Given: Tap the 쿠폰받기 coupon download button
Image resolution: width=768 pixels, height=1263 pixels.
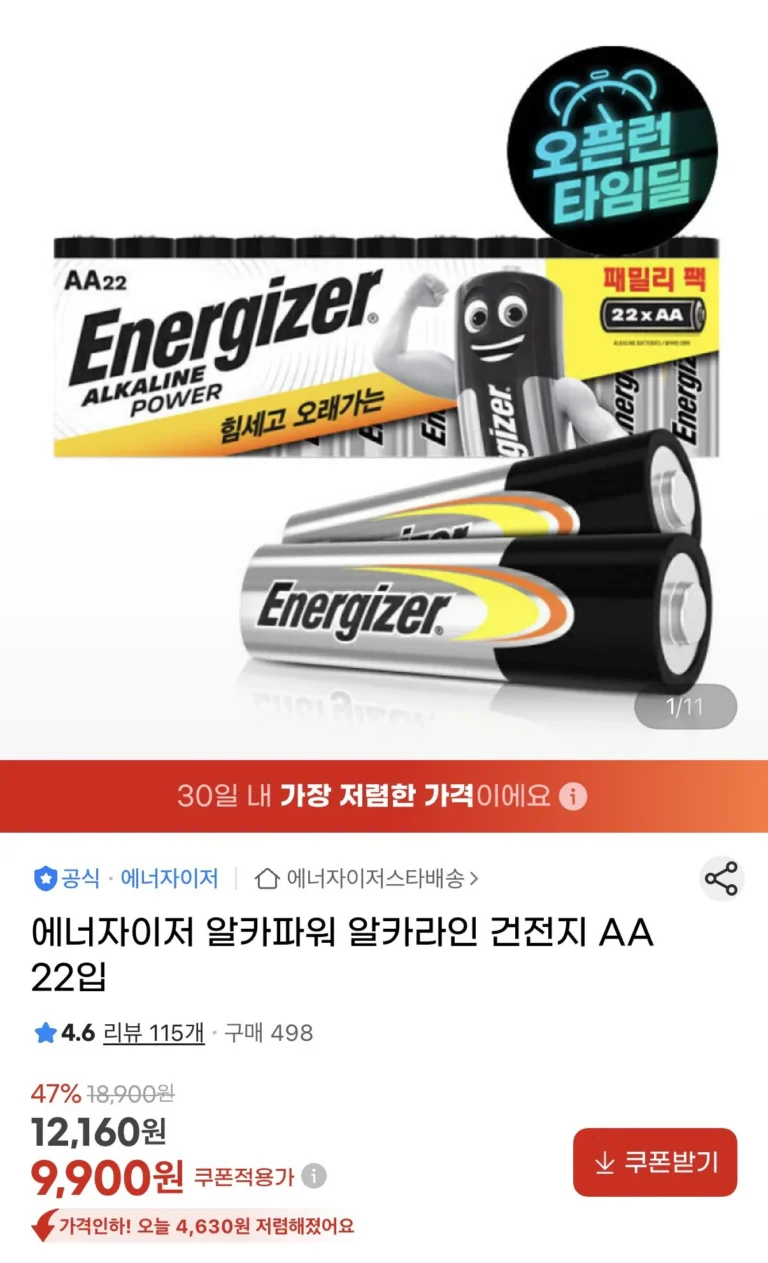Looking at the screenshot, I should 655,1162.
